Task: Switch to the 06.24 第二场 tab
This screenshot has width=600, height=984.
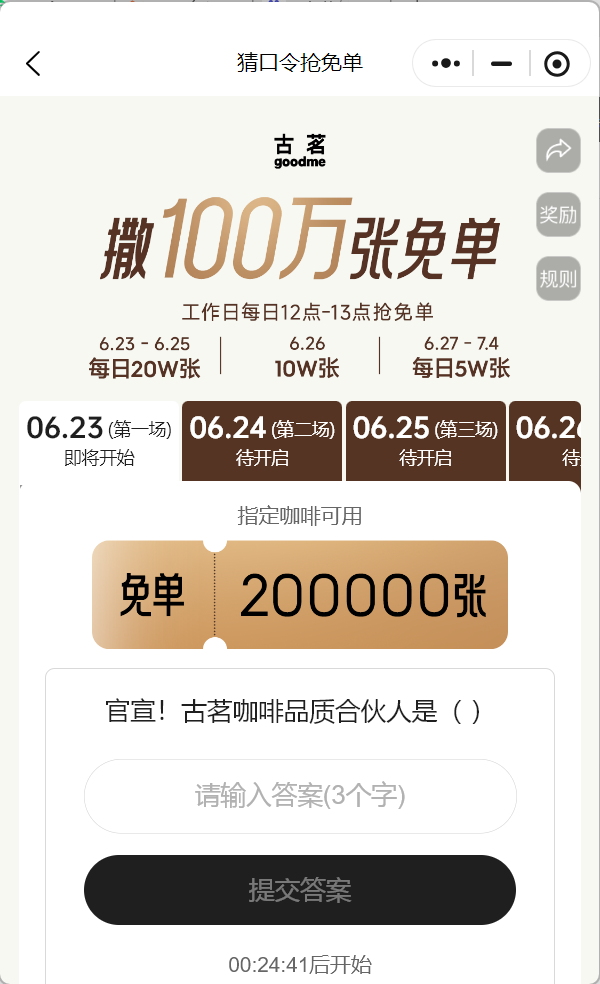Action: tap(262, 441)
